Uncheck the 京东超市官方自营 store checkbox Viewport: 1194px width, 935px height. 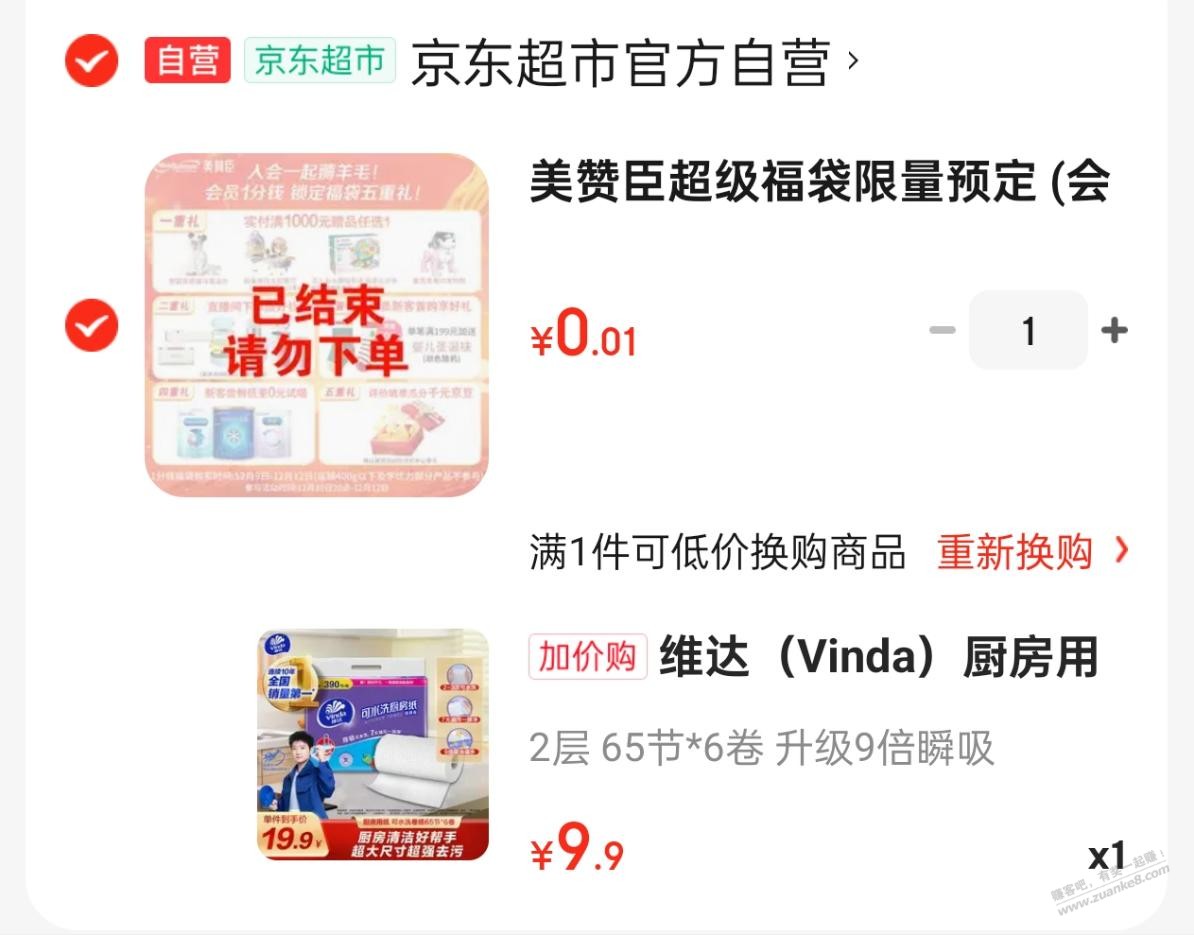pos(92,61)
